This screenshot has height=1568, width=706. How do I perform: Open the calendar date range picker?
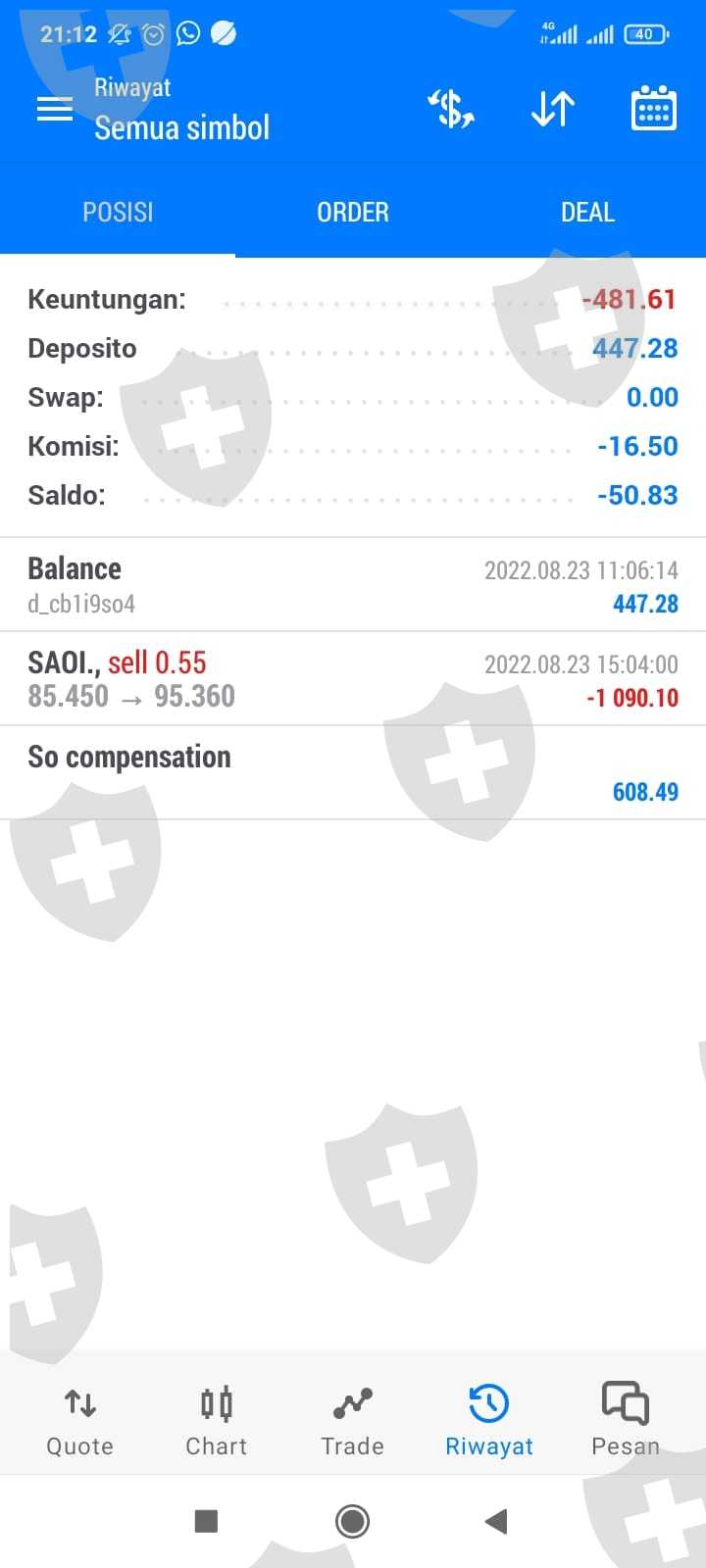(653, 109)
